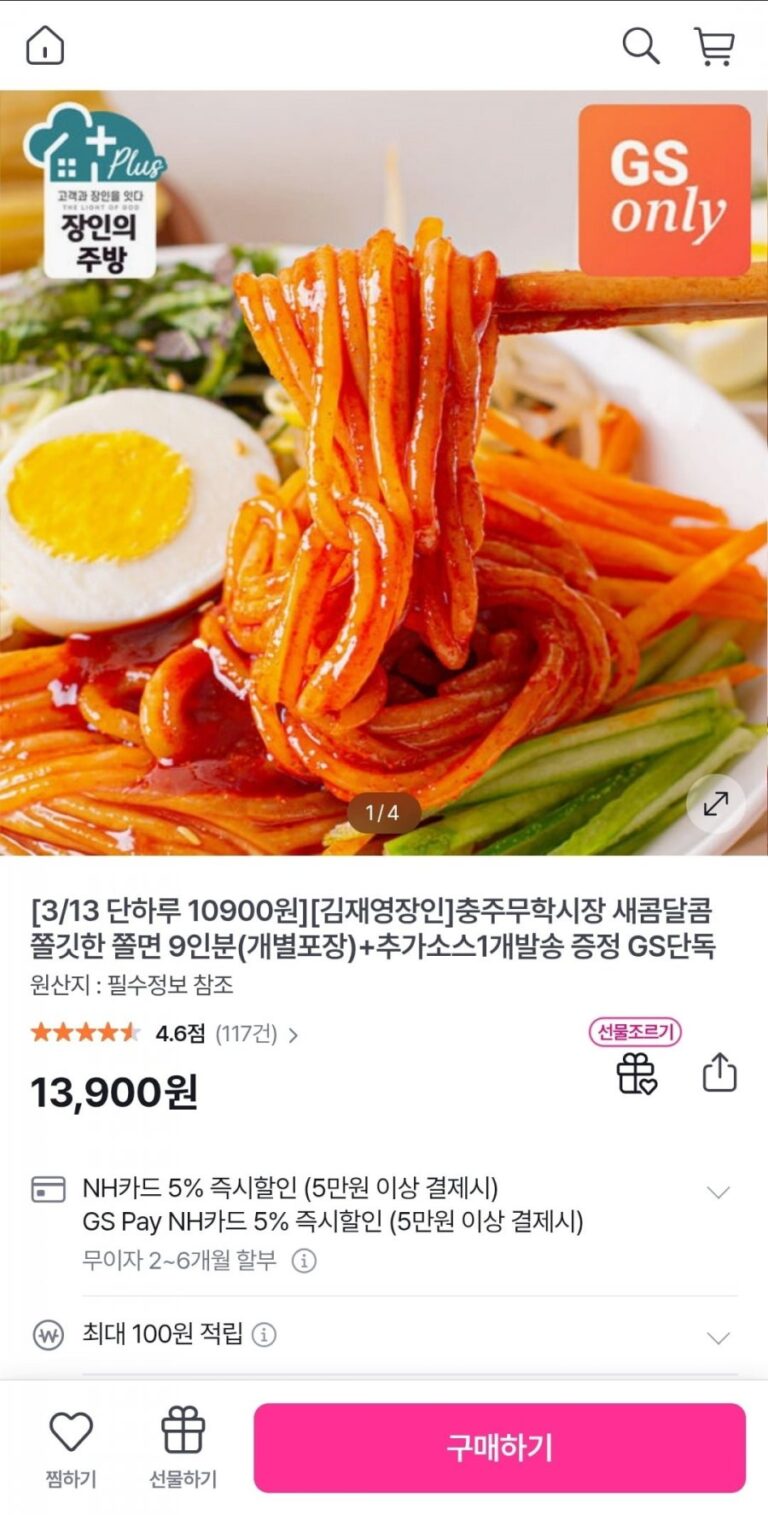This screenshot has width=768, height=1515.
Task: Tap the 선물조르기 gift request icon
Action: pos(636,1073)
